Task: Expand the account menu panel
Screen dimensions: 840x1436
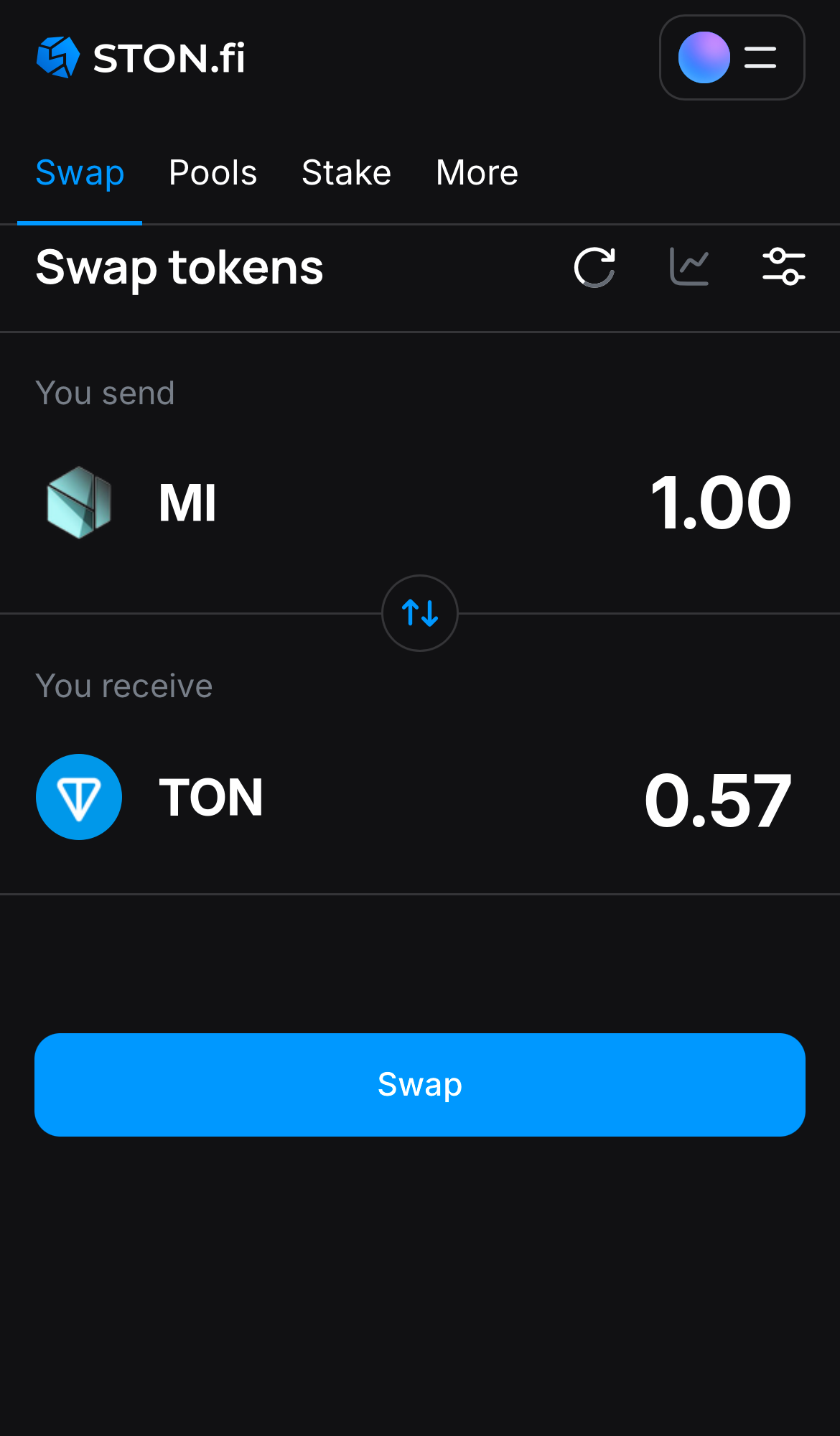Action: 732,57
